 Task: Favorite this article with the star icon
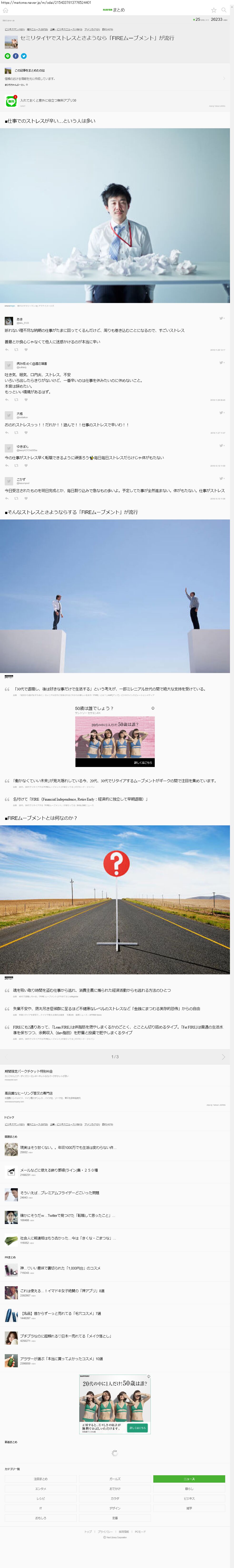click(214, 10)
